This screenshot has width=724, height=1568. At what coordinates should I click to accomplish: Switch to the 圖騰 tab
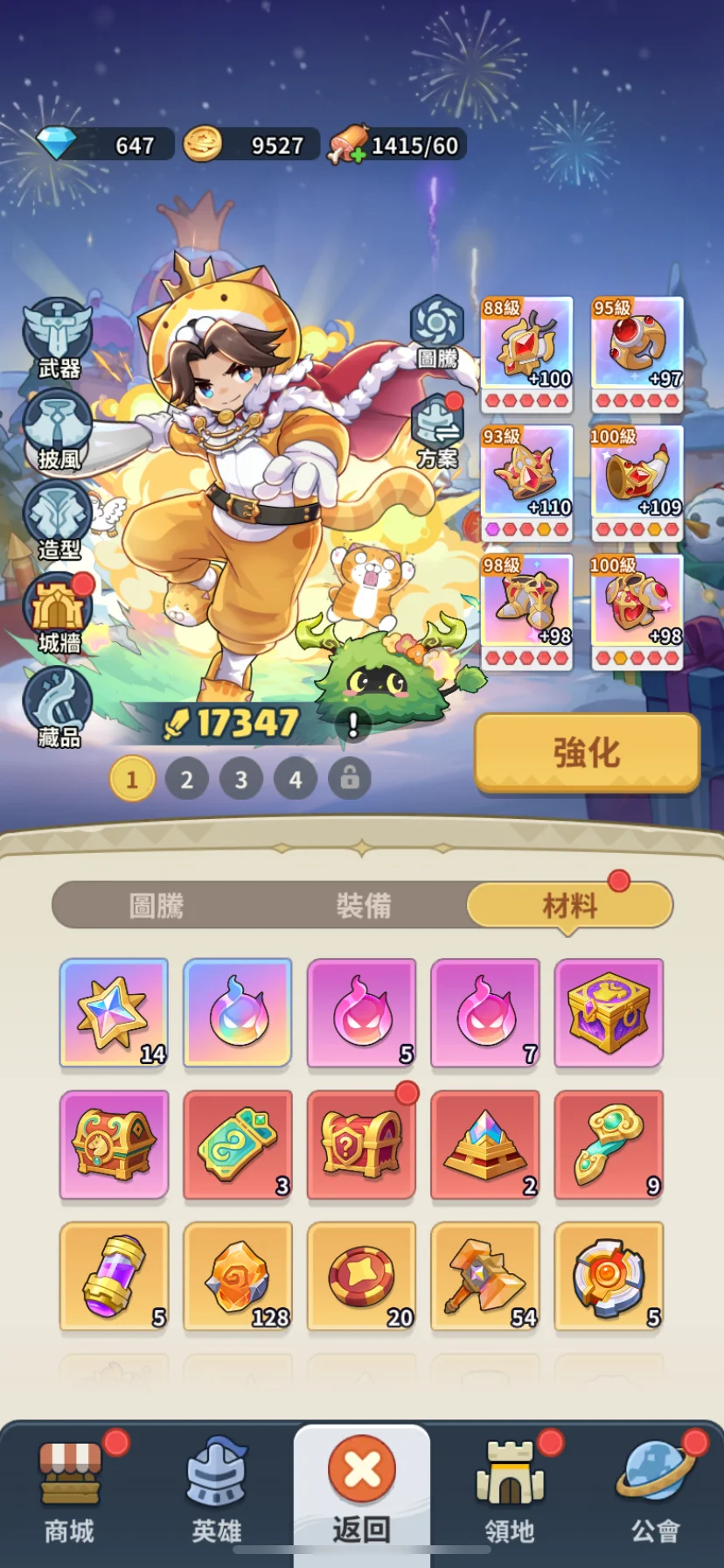click(157, 905)
